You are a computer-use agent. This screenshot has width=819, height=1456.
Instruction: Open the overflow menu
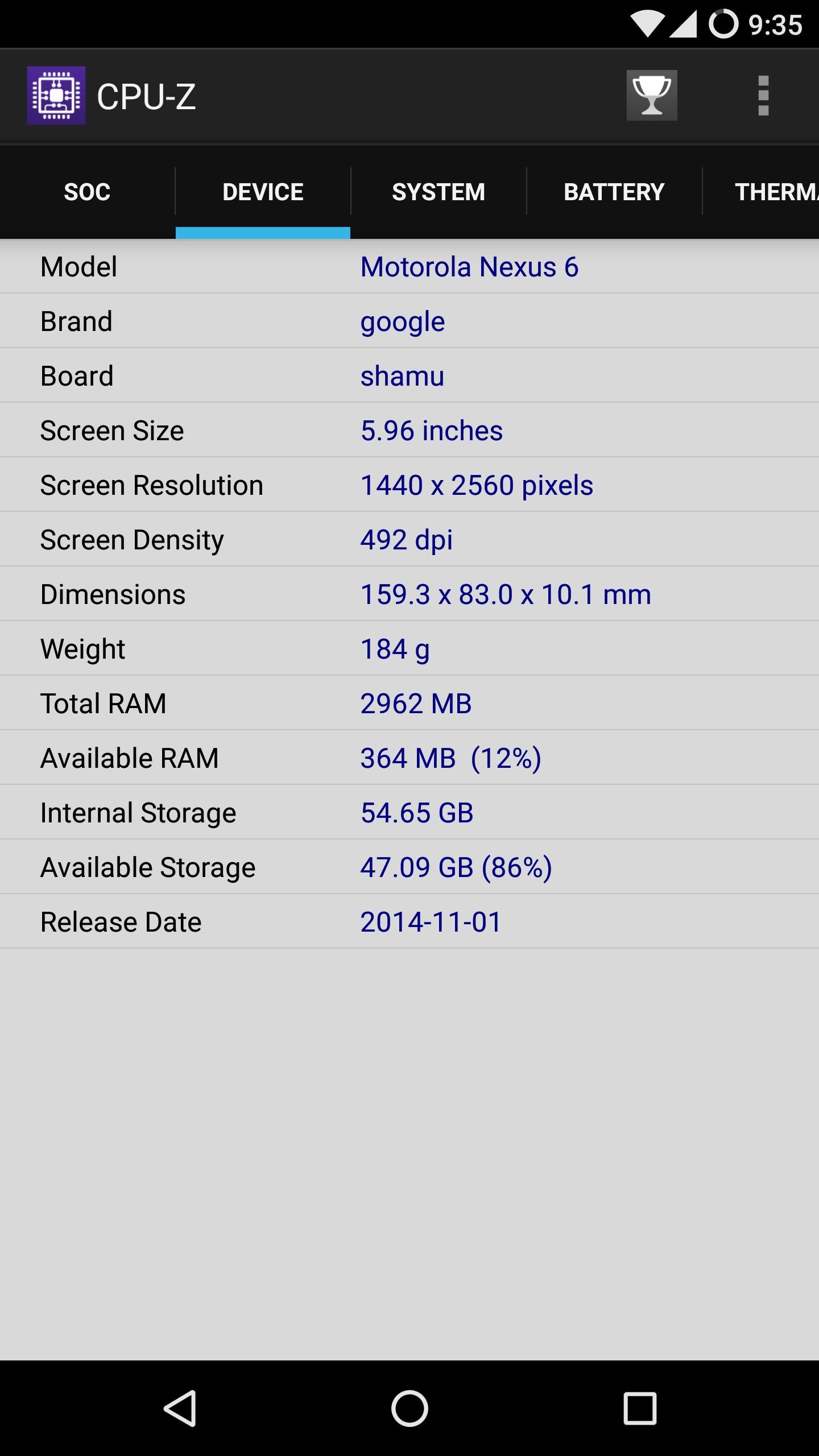(763, 96)
